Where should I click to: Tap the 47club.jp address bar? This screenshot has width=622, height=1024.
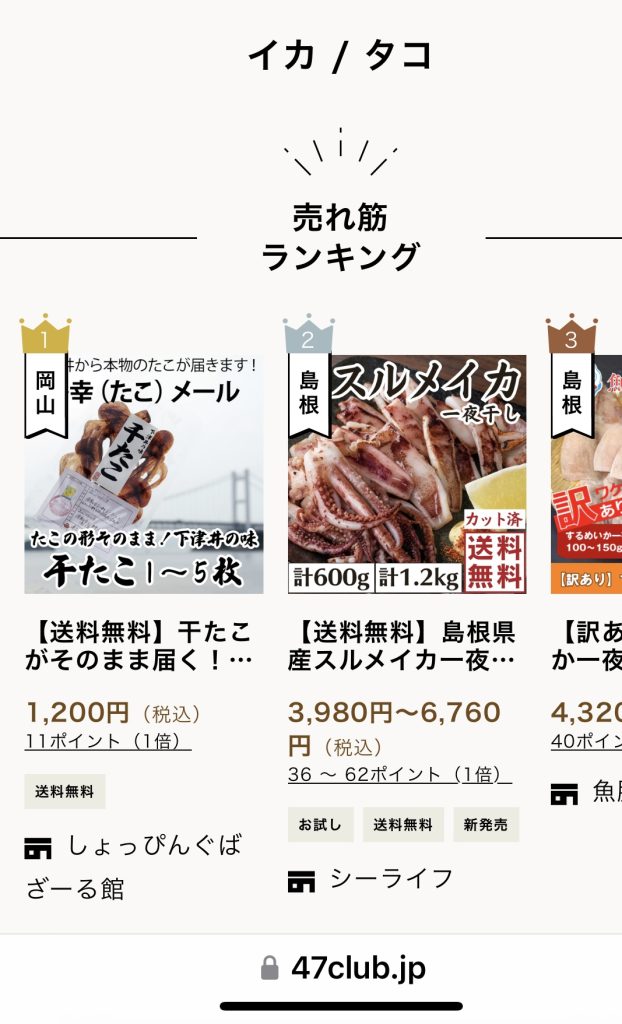[x=342, y=967]
